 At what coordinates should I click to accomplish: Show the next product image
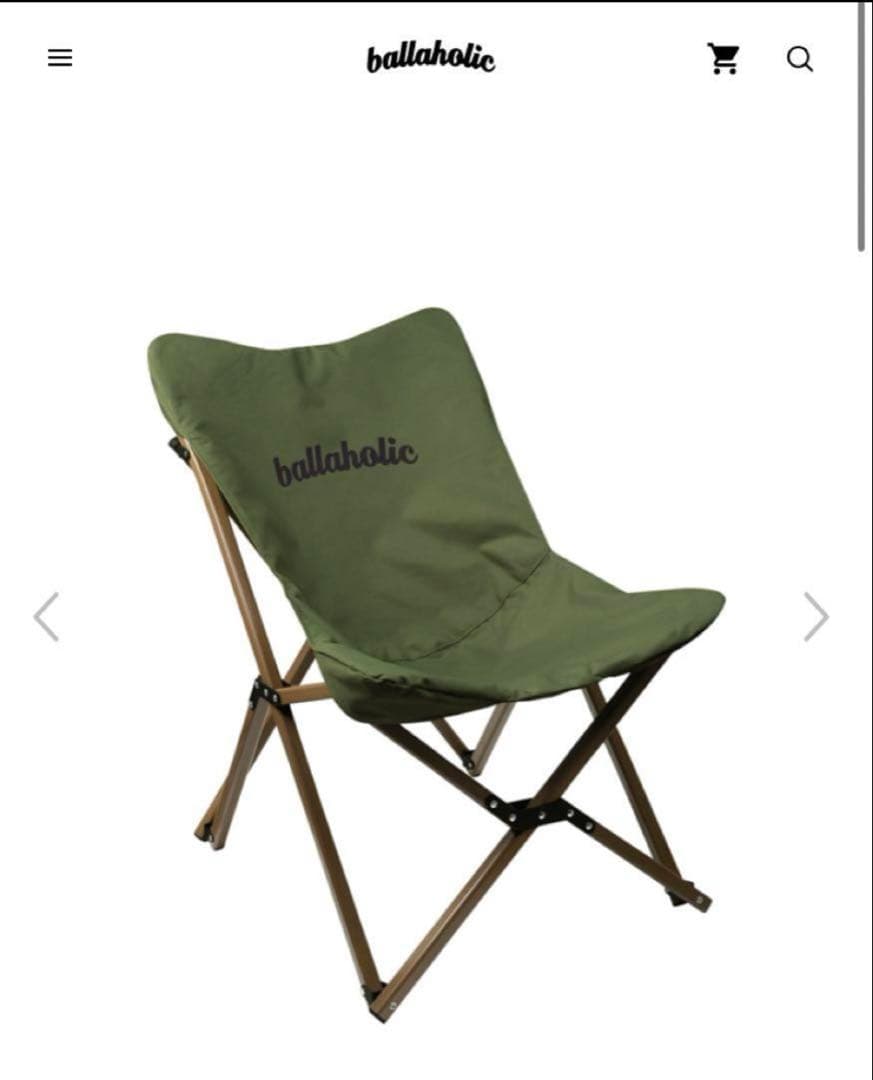point(816,616)
